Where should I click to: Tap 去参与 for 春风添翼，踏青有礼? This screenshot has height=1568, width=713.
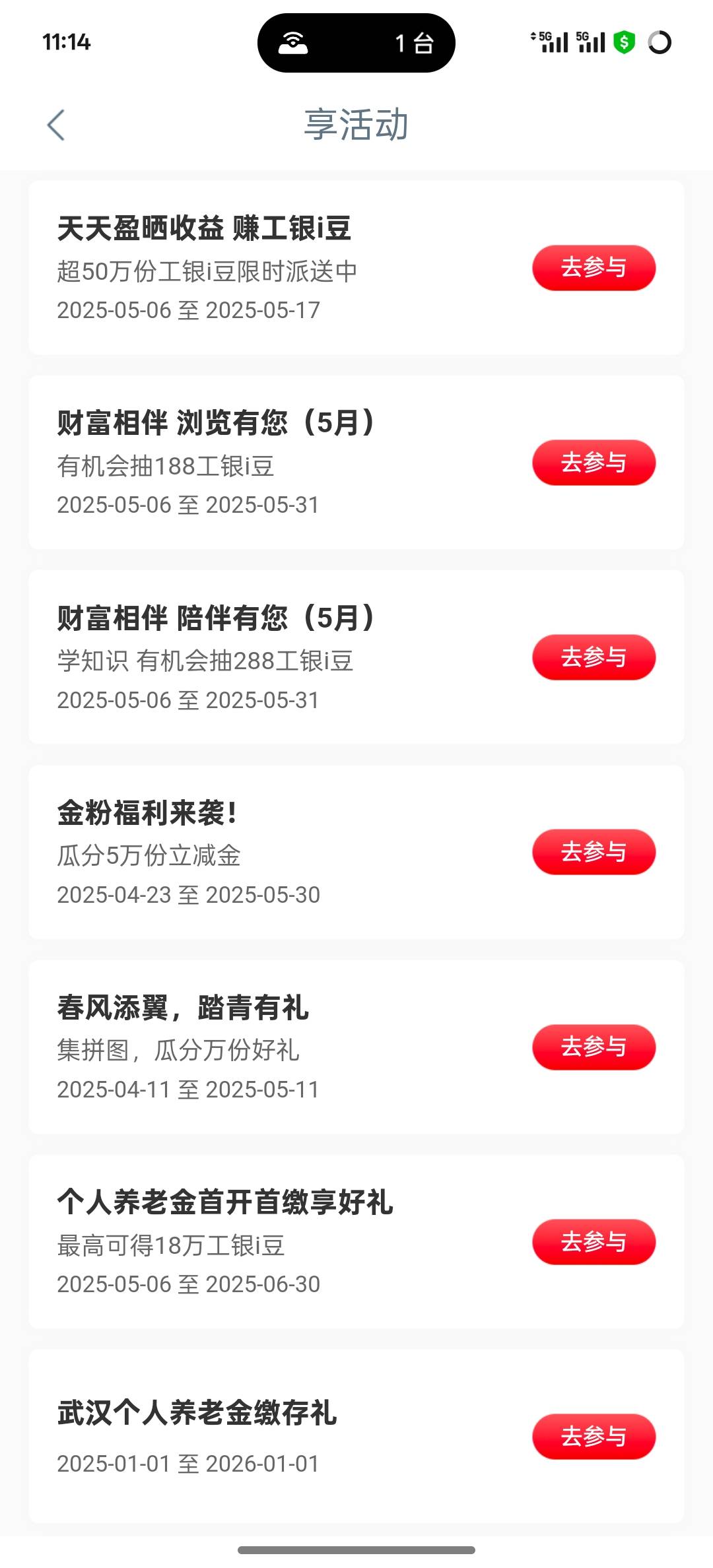(594, 1047)
